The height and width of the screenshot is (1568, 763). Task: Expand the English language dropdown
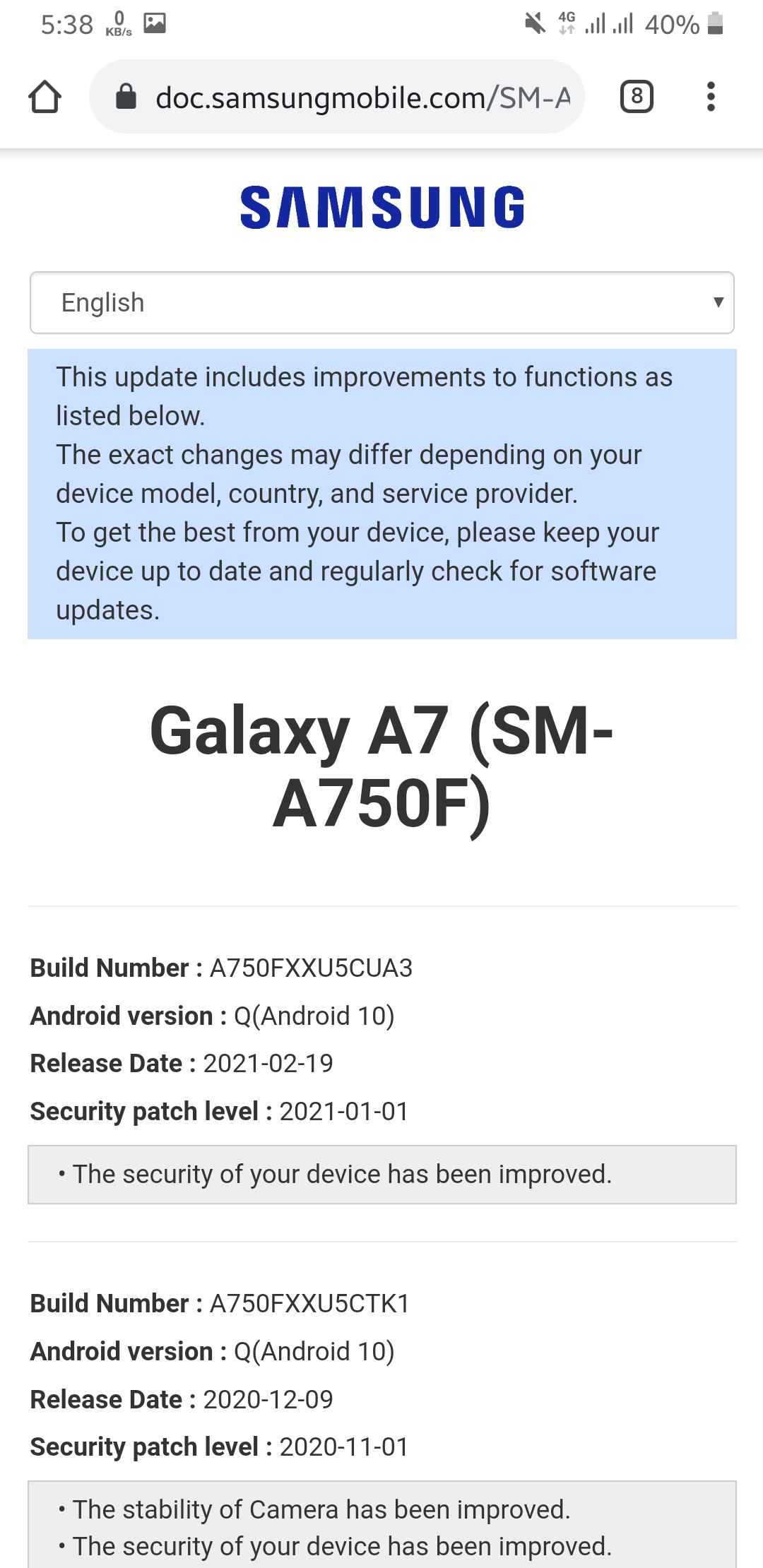tap(381, 302)
